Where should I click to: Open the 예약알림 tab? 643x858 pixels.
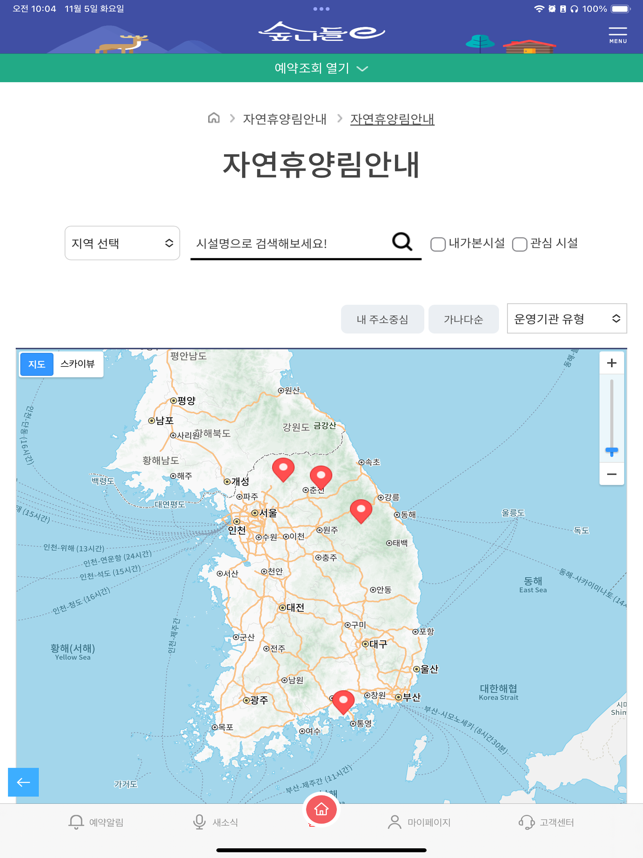tap(96, 822)
